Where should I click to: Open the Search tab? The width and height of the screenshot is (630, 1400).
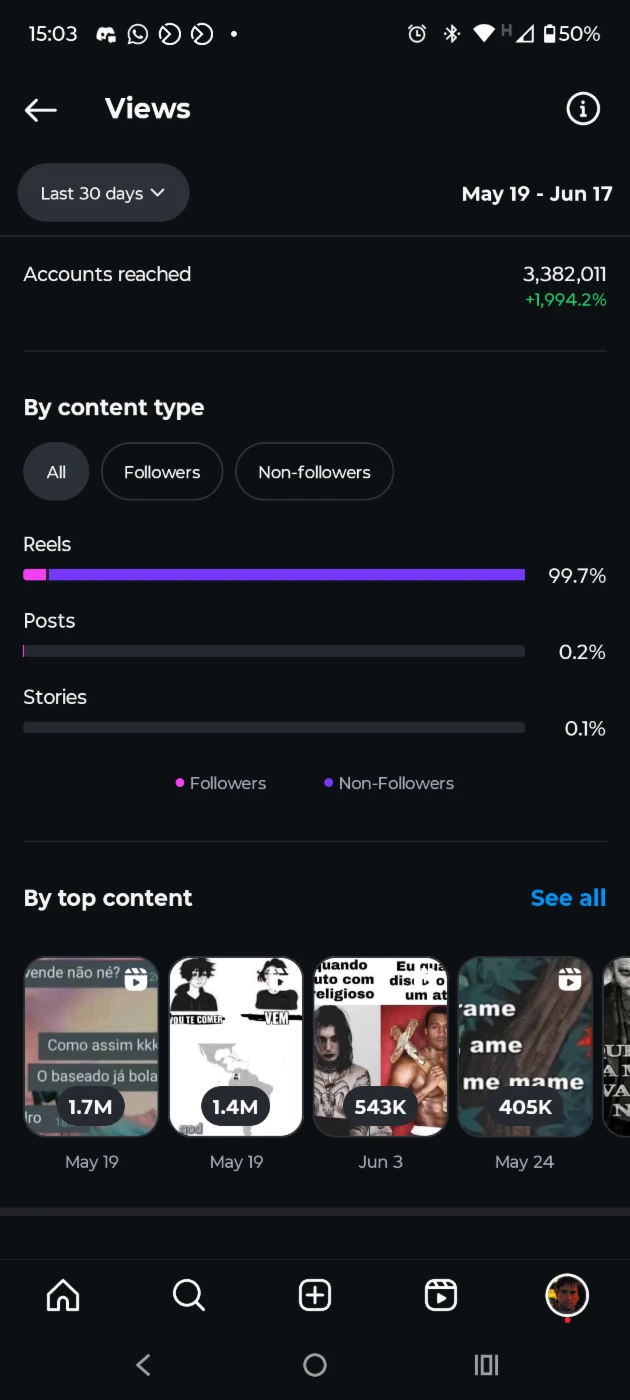pos(189,1295)
